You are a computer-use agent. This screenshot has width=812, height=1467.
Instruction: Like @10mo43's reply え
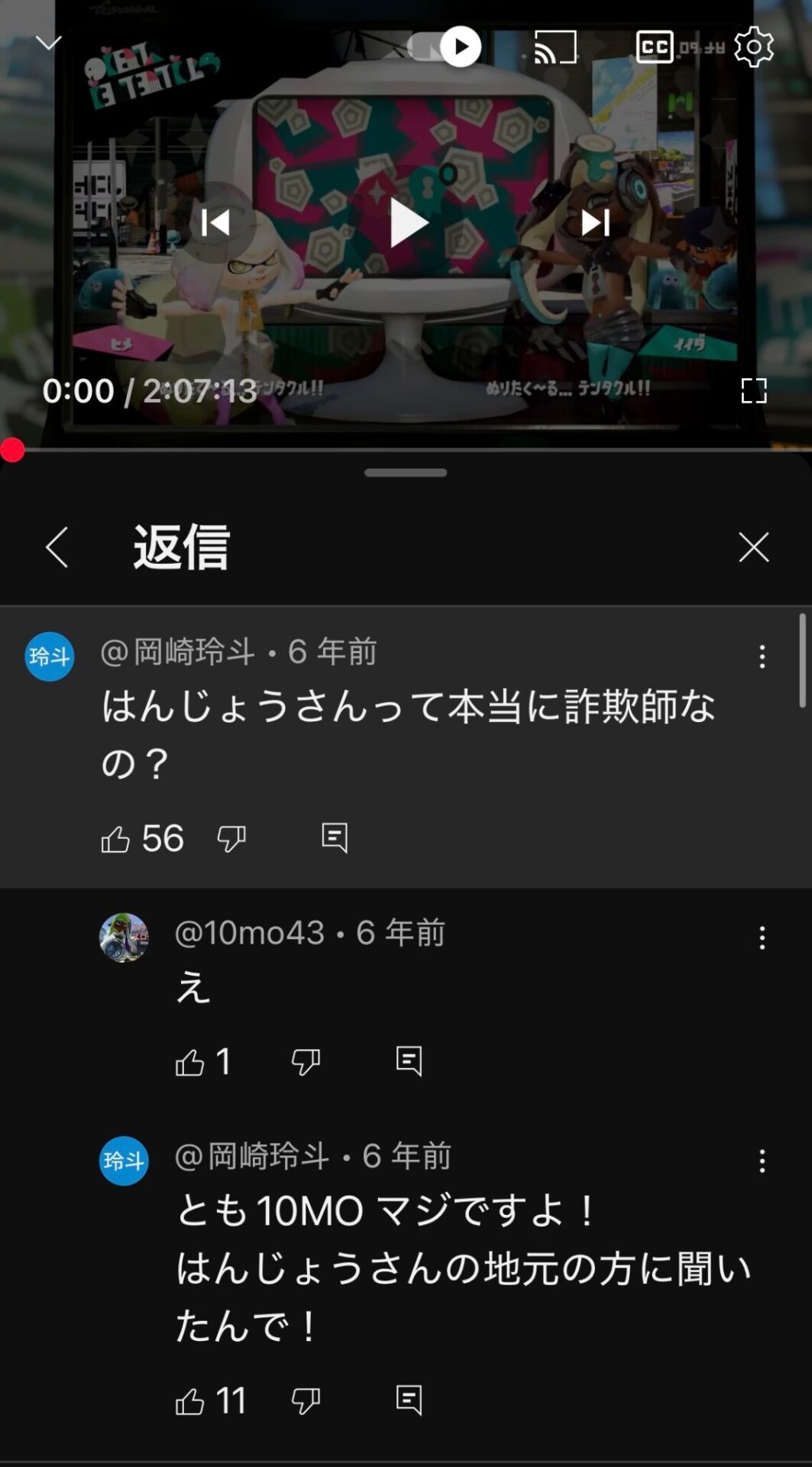click(x=190, y=1062)
